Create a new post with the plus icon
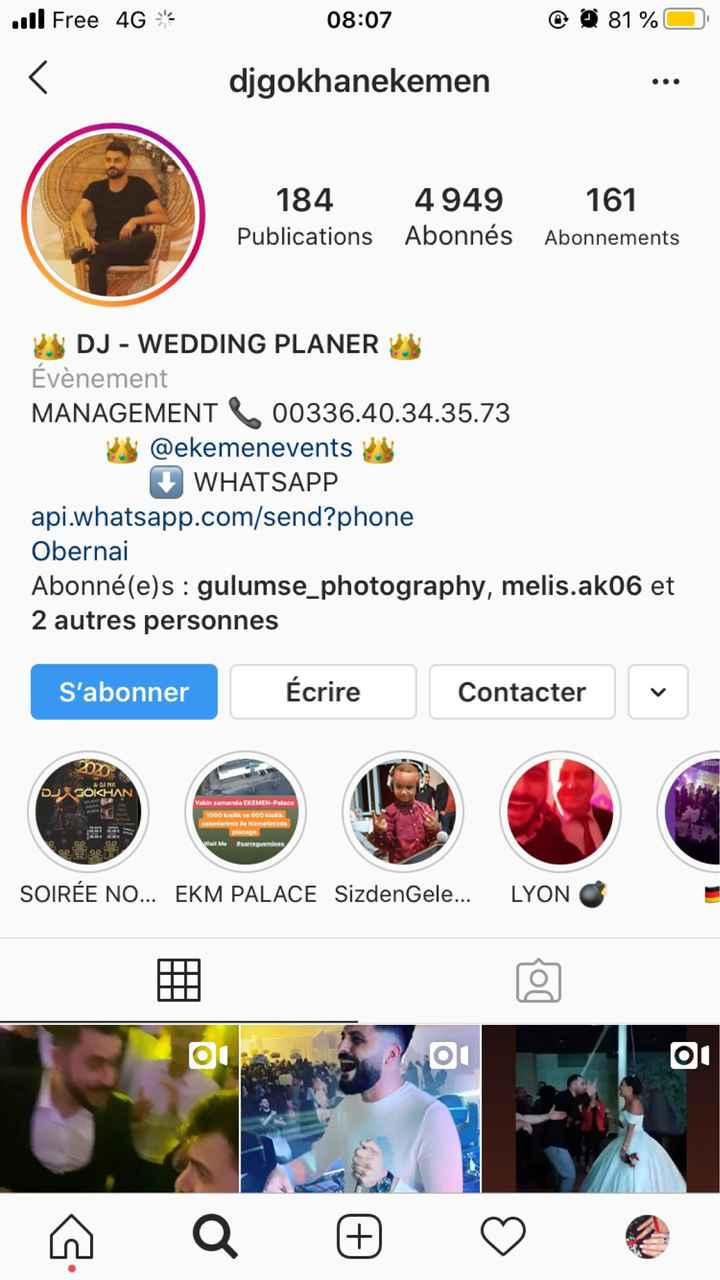Image resolution: width=720 pixels, height=1280 pixels. pos(359,1238)
